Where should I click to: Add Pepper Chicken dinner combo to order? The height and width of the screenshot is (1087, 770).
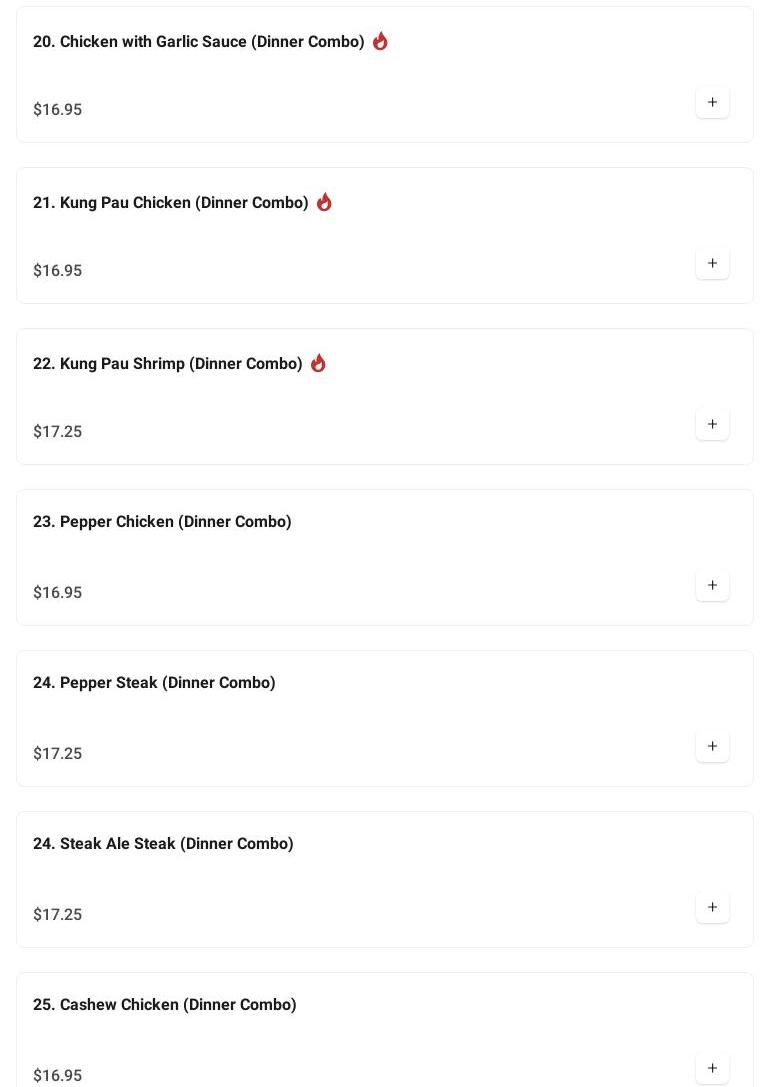pyautogui.click(x=712, y=586)
